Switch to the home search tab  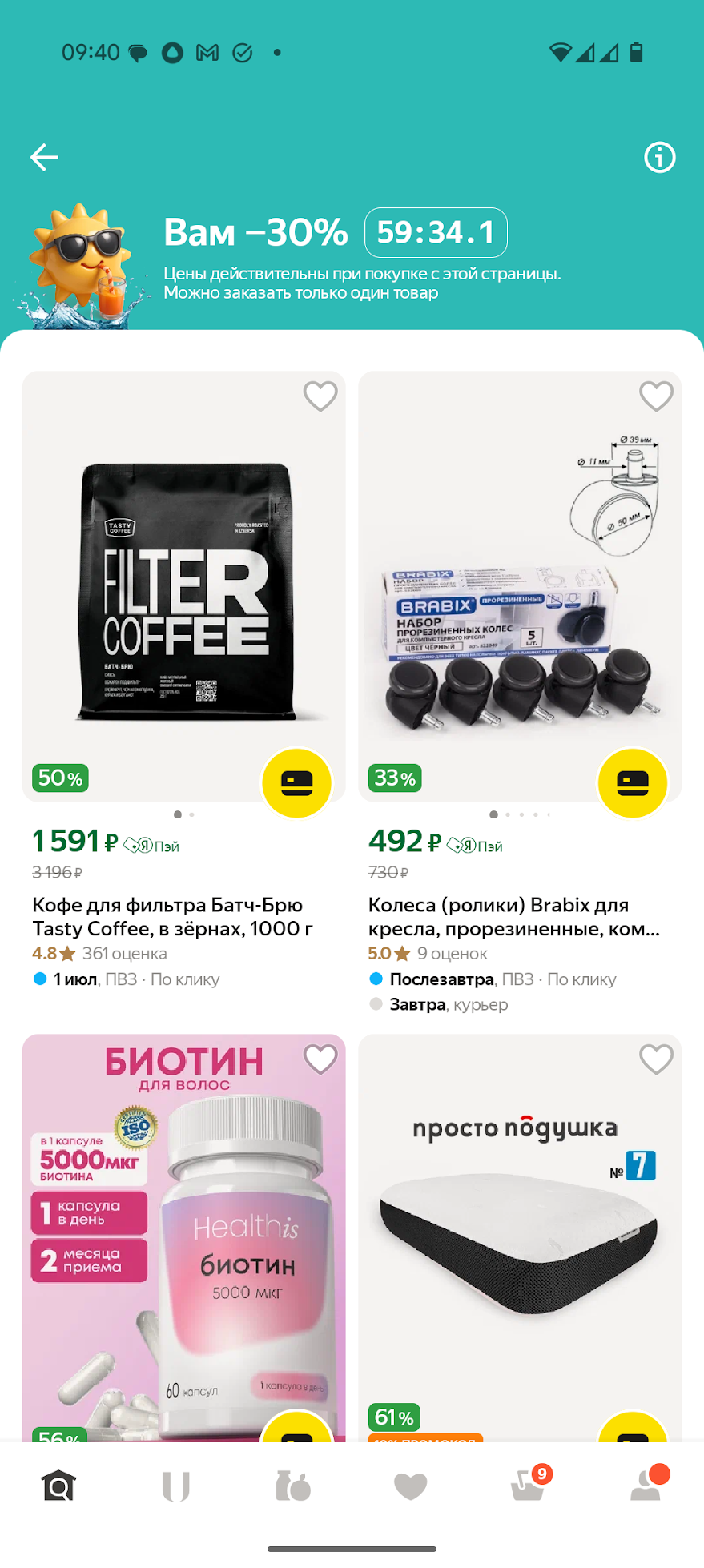tap(58, 1486)
